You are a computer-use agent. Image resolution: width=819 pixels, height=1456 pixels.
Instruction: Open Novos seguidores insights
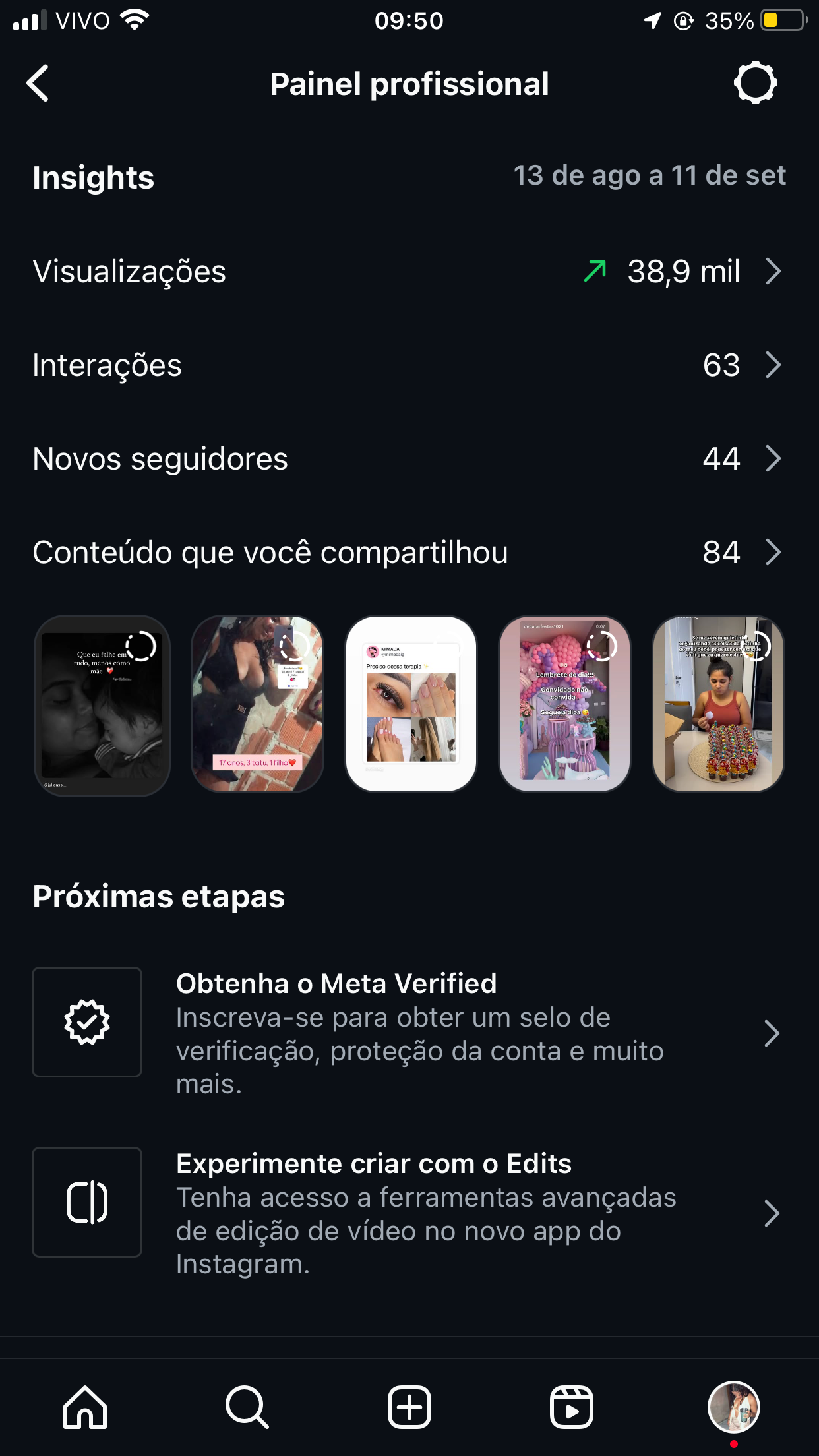(x=409, y=459)
